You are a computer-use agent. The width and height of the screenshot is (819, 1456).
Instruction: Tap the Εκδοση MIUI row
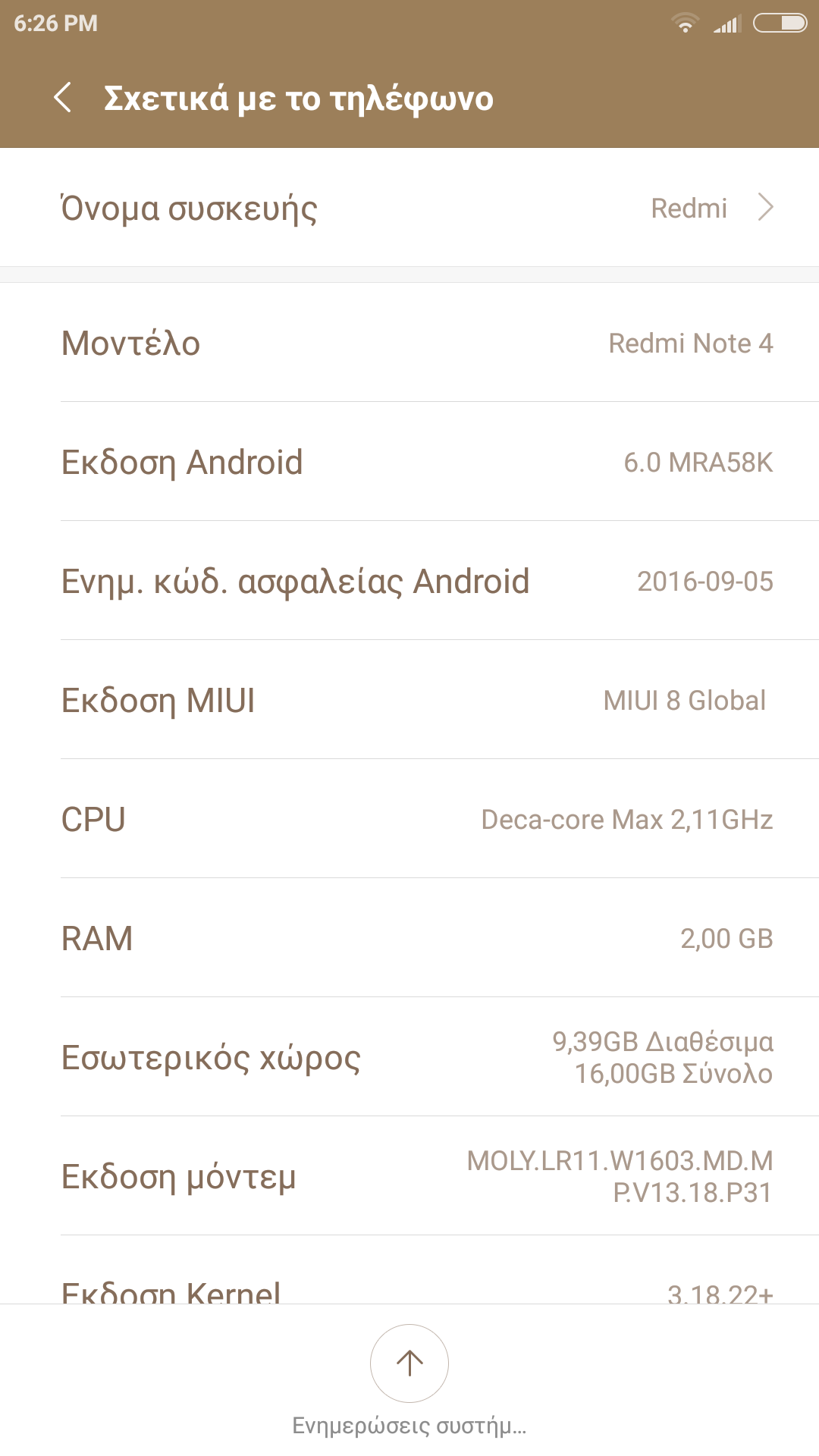409,700
